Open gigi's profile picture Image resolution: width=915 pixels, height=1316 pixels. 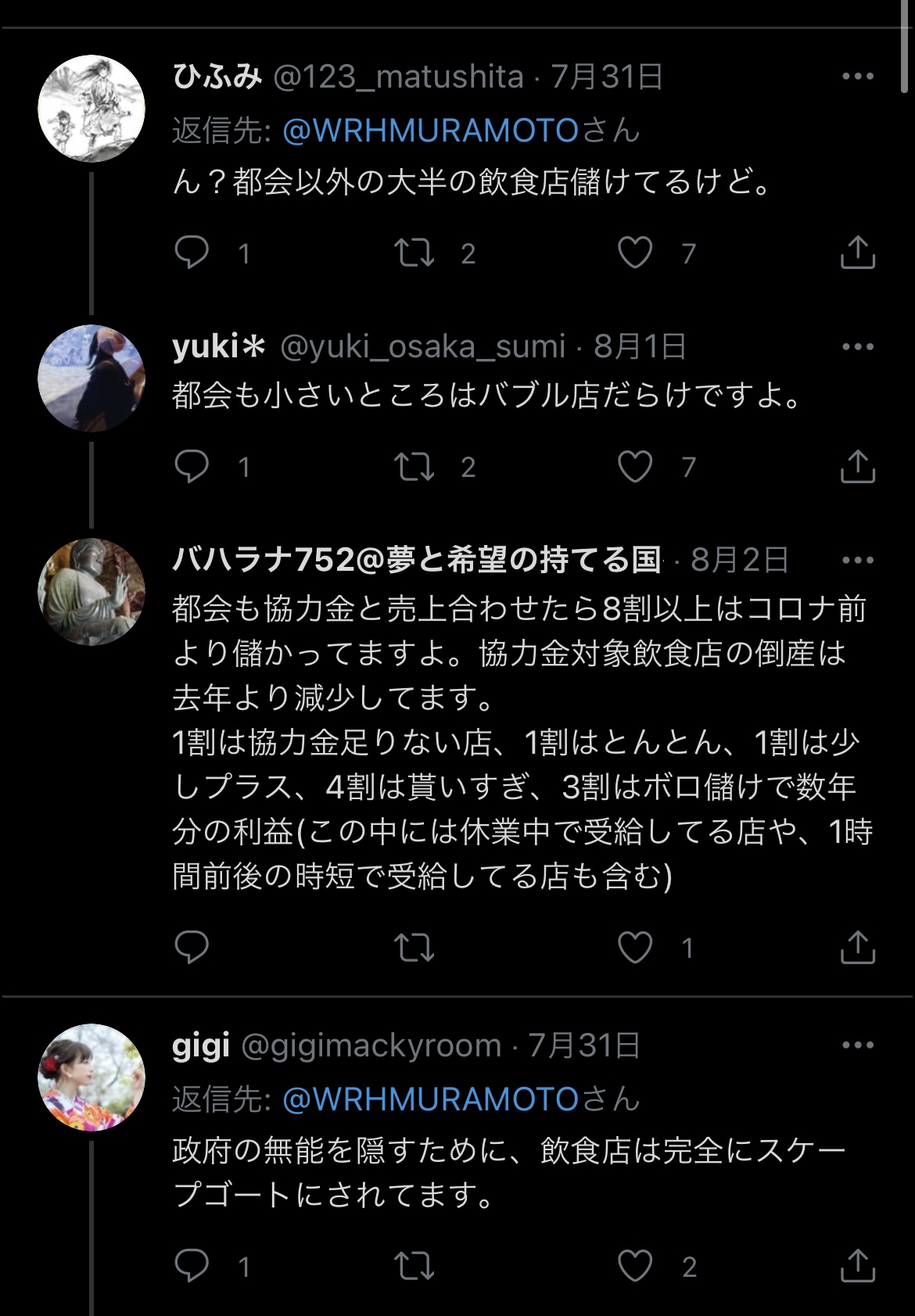point(91,1078)
